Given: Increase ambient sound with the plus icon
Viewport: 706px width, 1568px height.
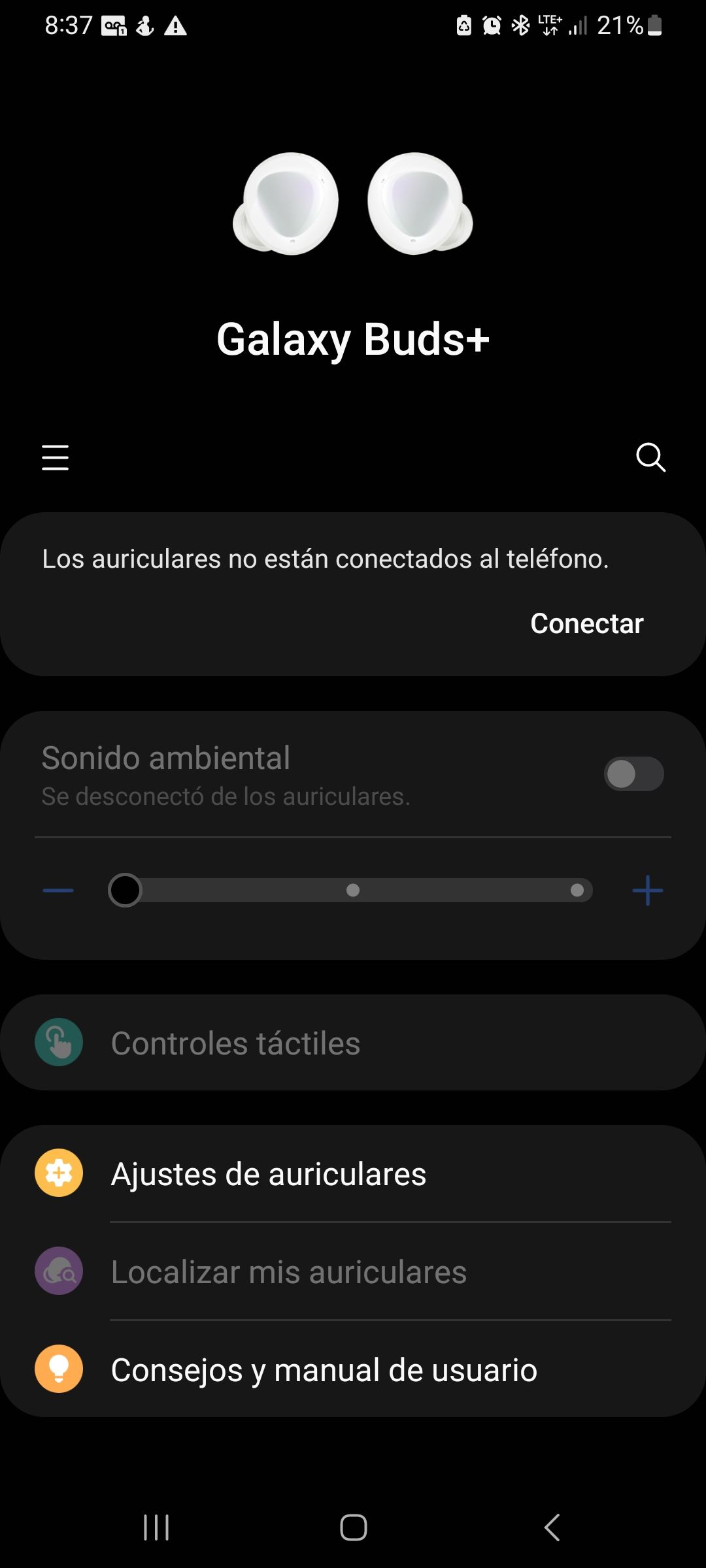Looking at the screenshot, I should [647, 890].
